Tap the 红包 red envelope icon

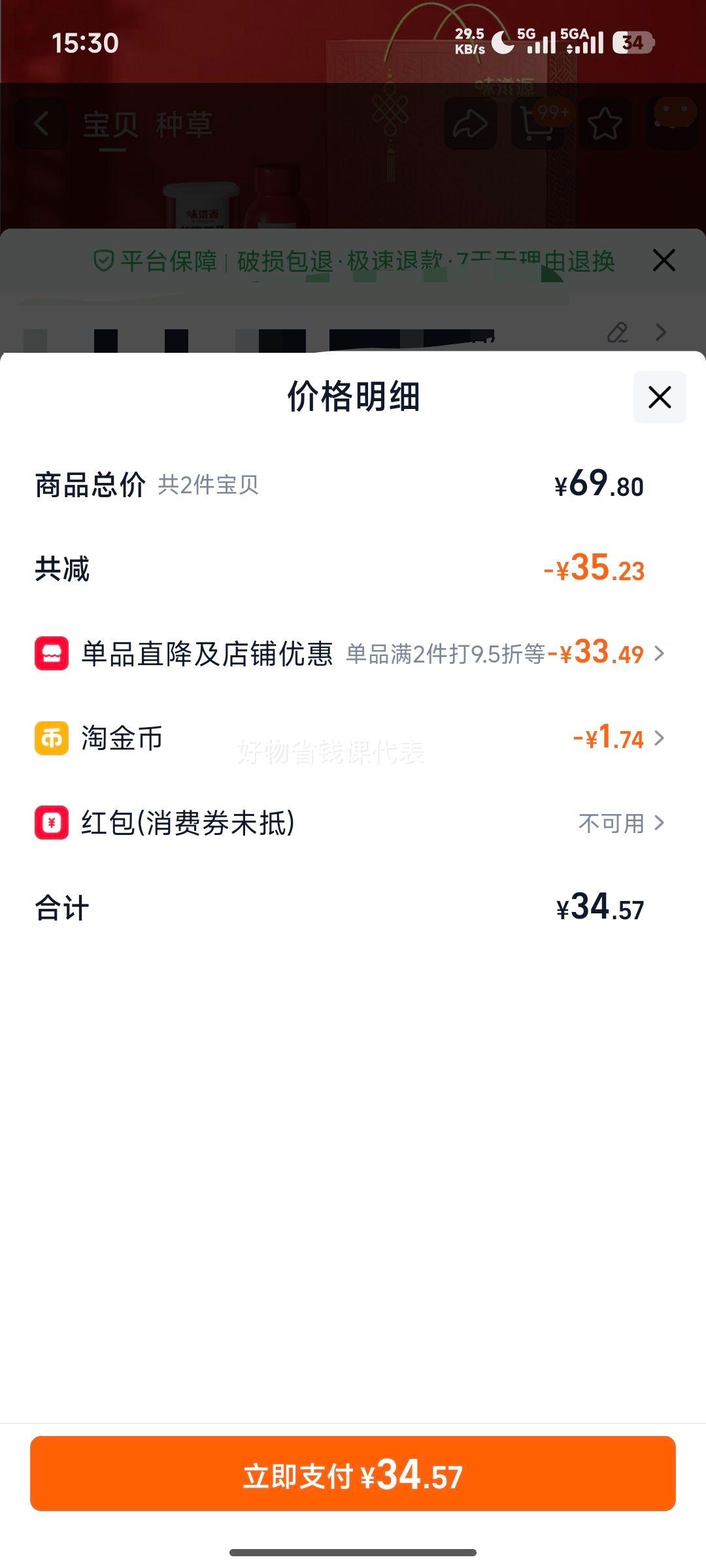(x=52, y=823)
